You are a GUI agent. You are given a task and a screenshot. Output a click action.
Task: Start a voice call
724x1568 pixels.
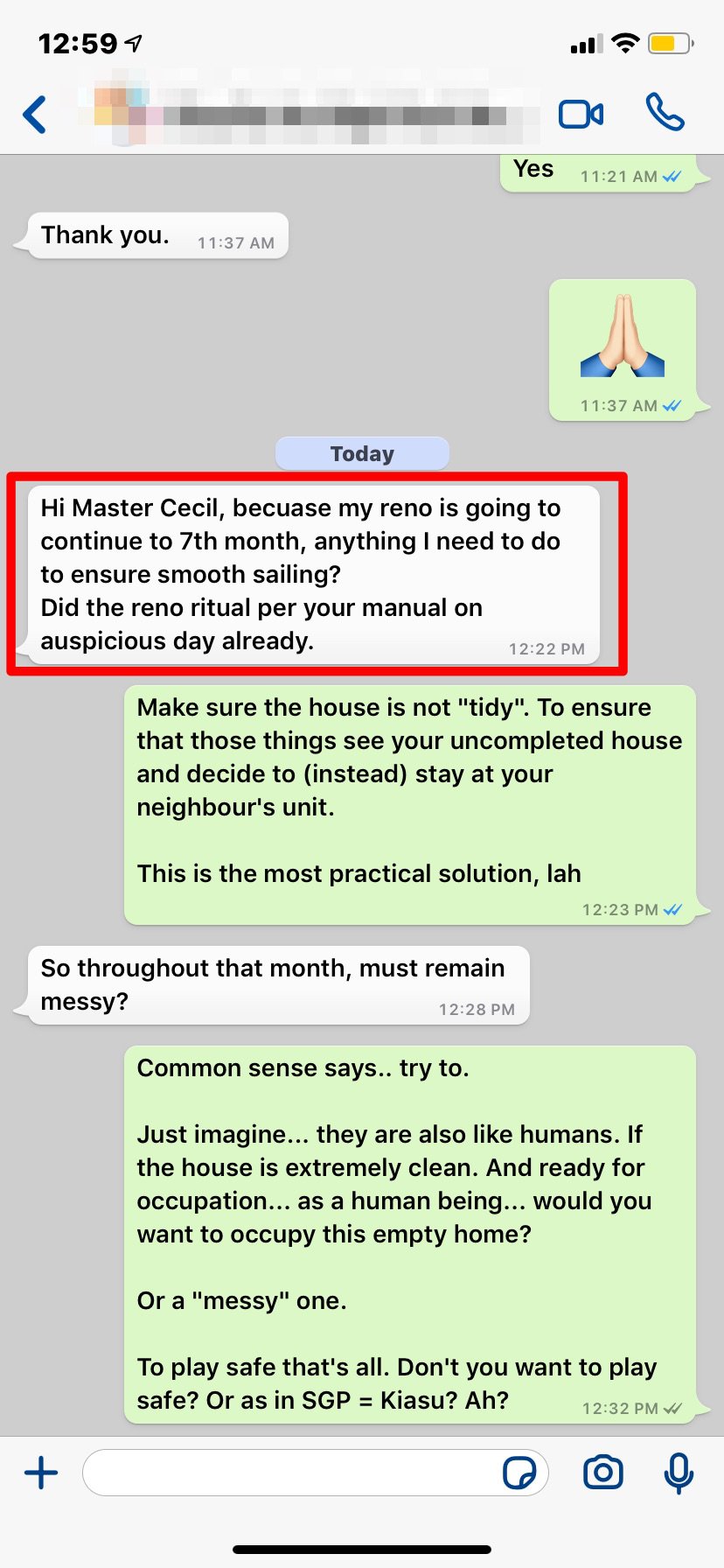pos(665,113)
